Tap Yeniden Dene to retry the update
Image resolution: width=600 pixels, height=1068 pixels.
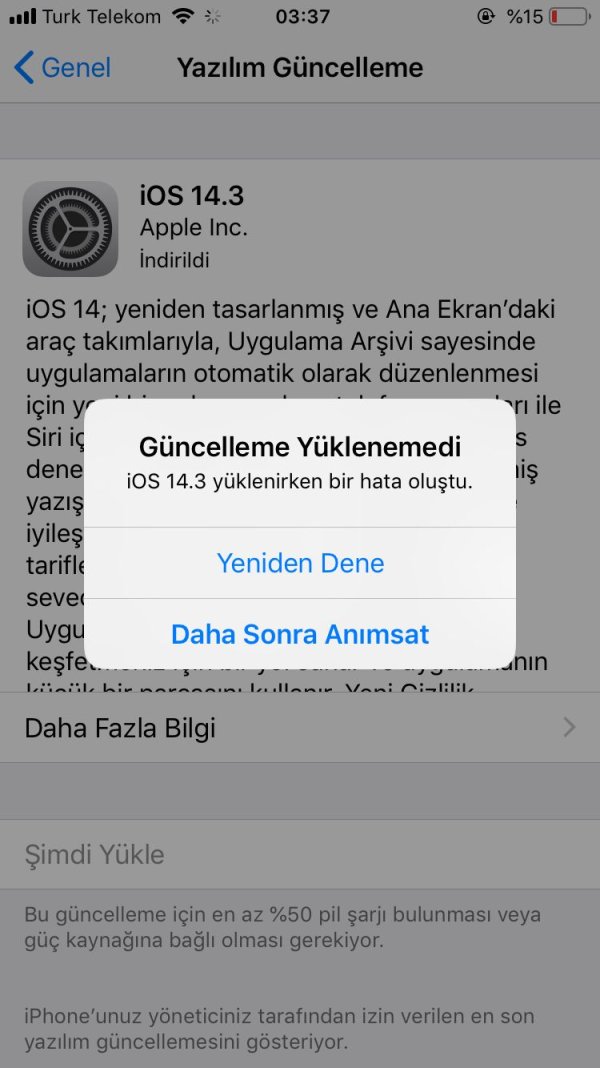click(300, 563)
